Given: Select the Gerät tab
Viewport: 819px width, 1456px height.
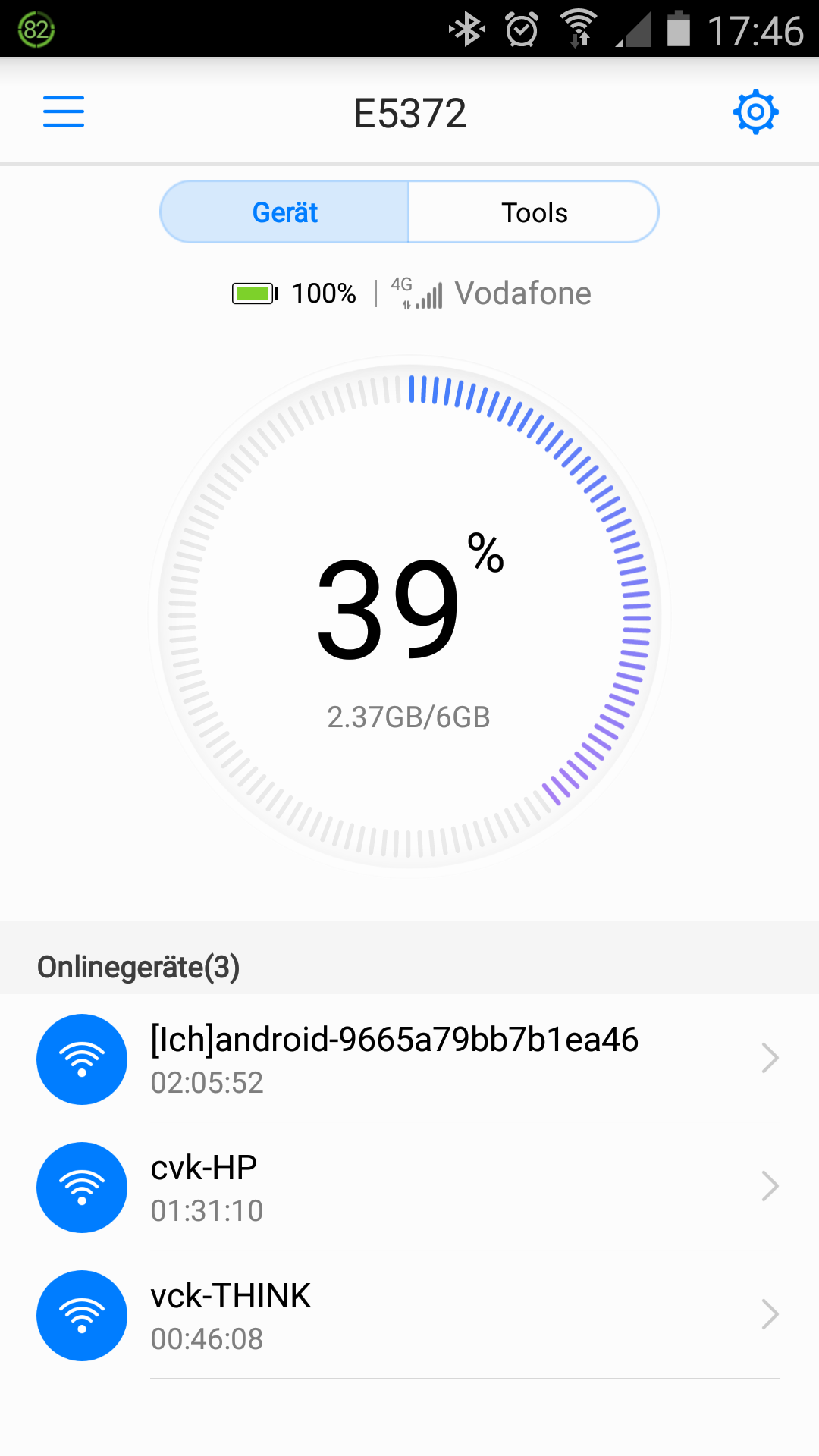Looking at the screenshot, I should pos(284,212).
